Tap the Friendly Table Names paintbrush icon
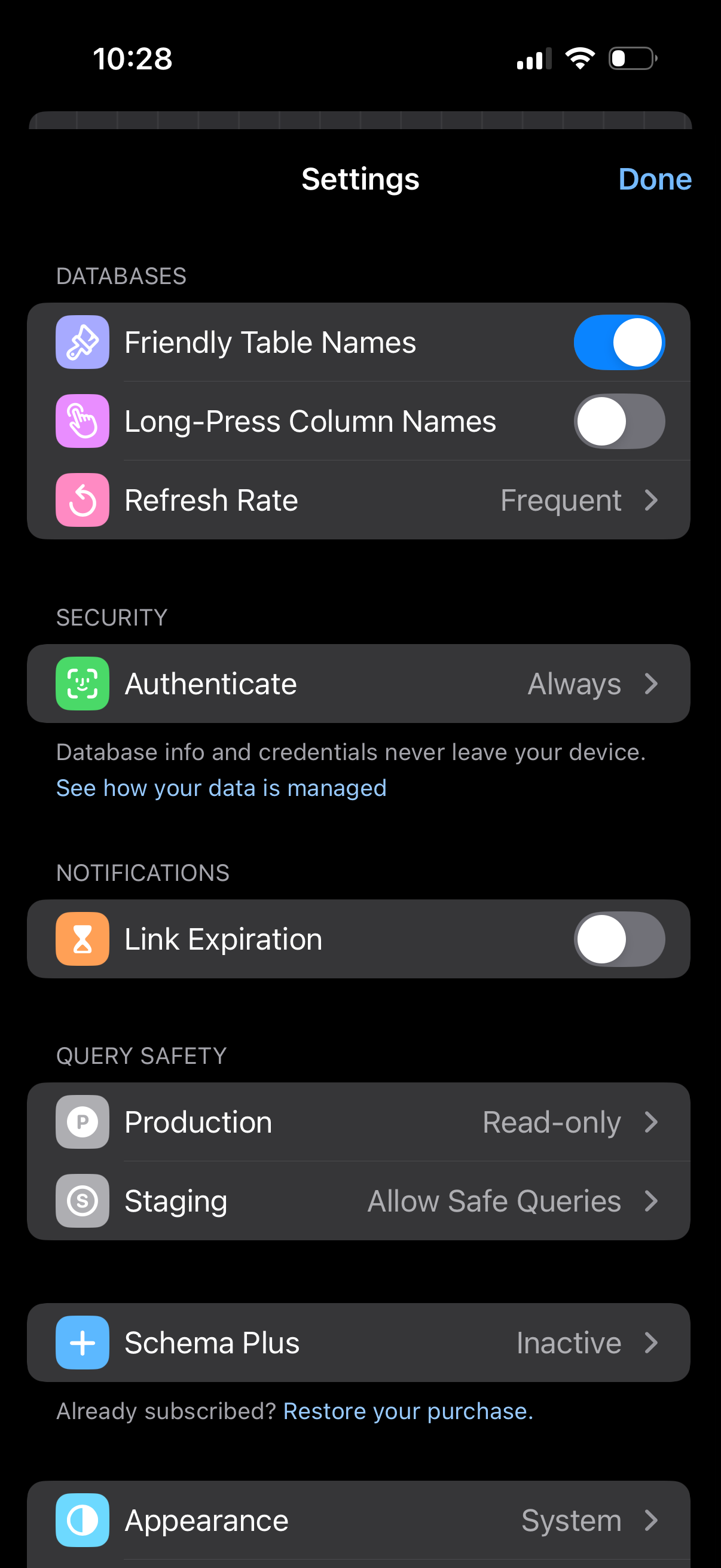This screenshot has height=1568, width=721. point(82,342)
